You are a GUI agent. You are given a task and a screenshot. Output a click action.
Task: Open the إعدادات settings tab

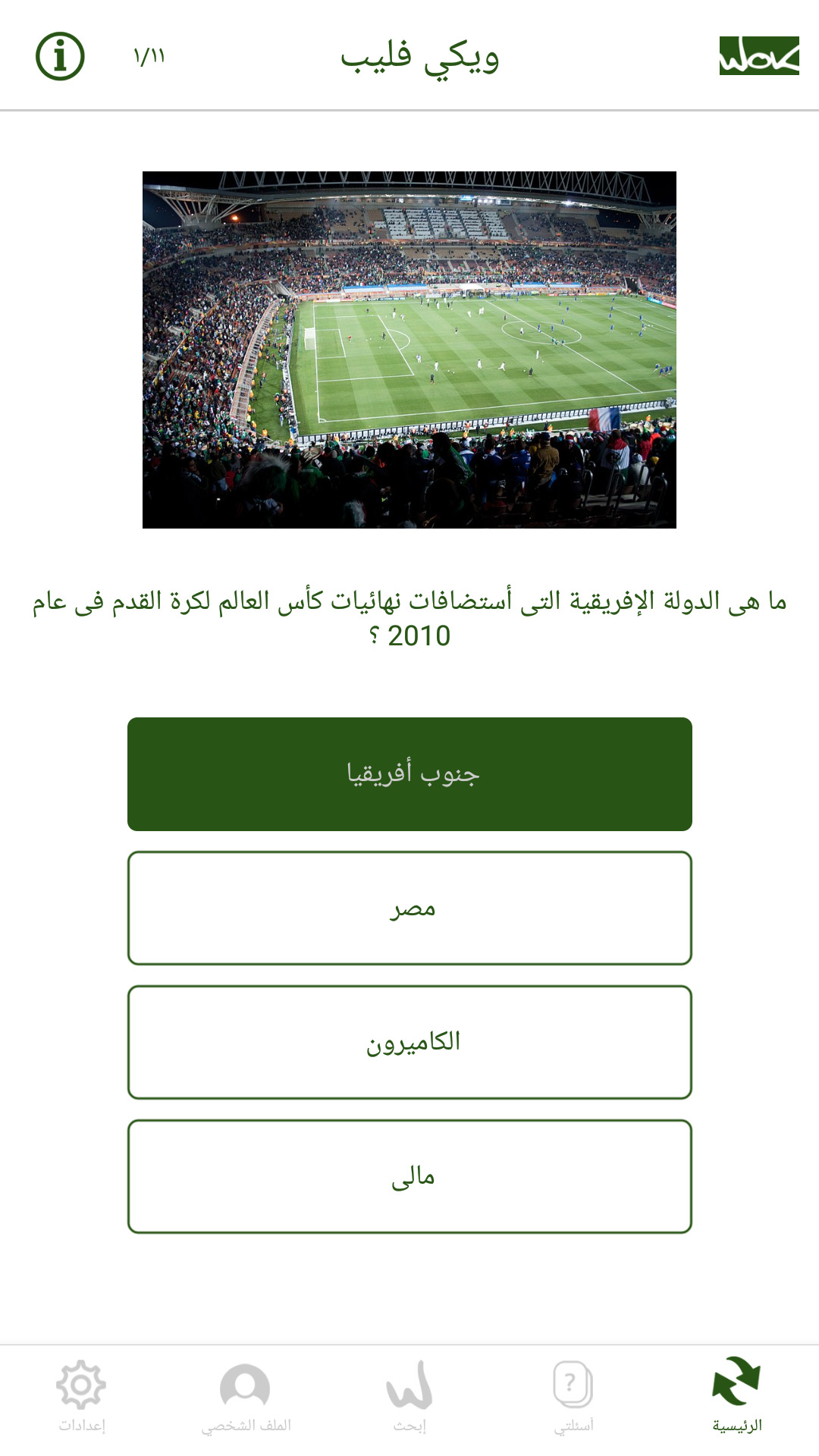[x=82, y=1395]
